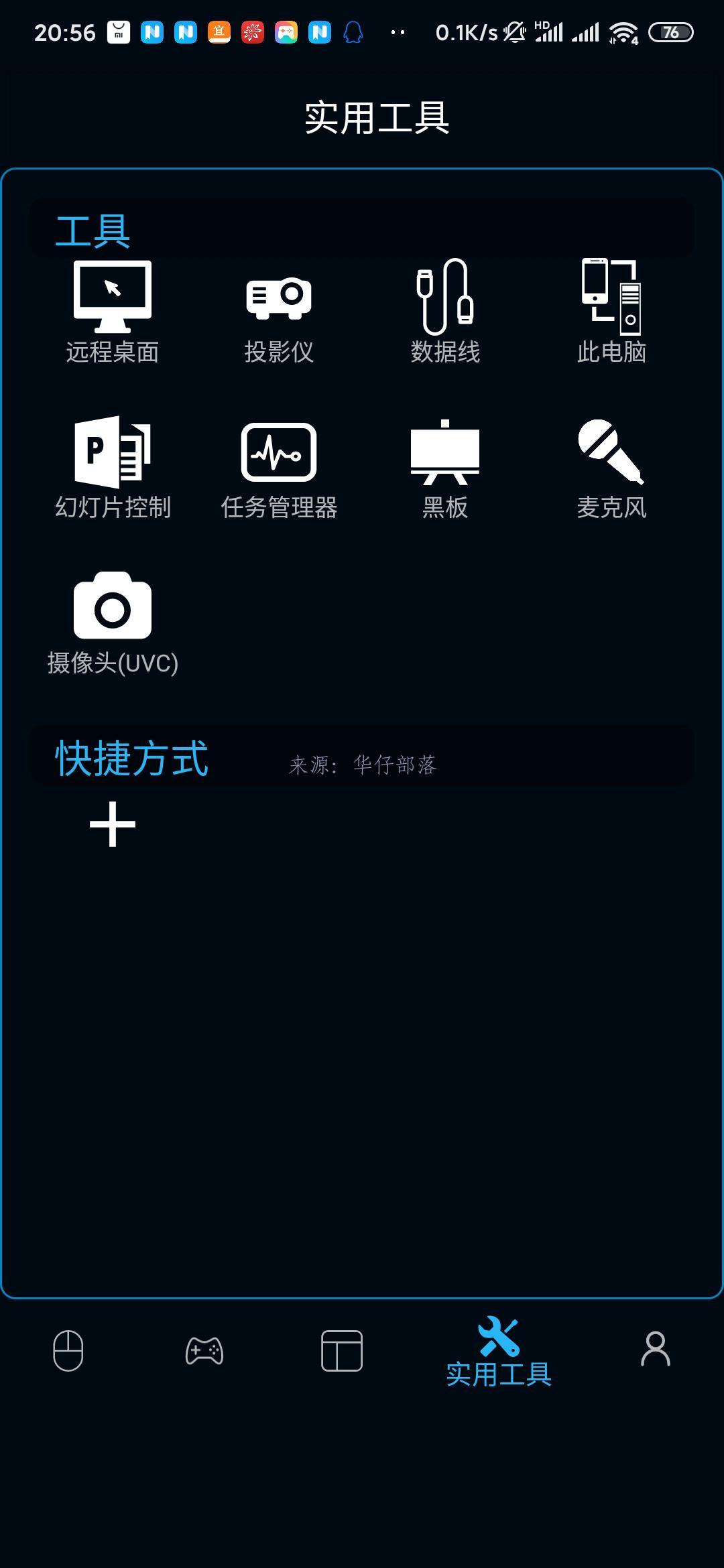This screenshot has width=724, height=1568.
Task: Switch to the gamepad tab
Action: [204, 1351]
